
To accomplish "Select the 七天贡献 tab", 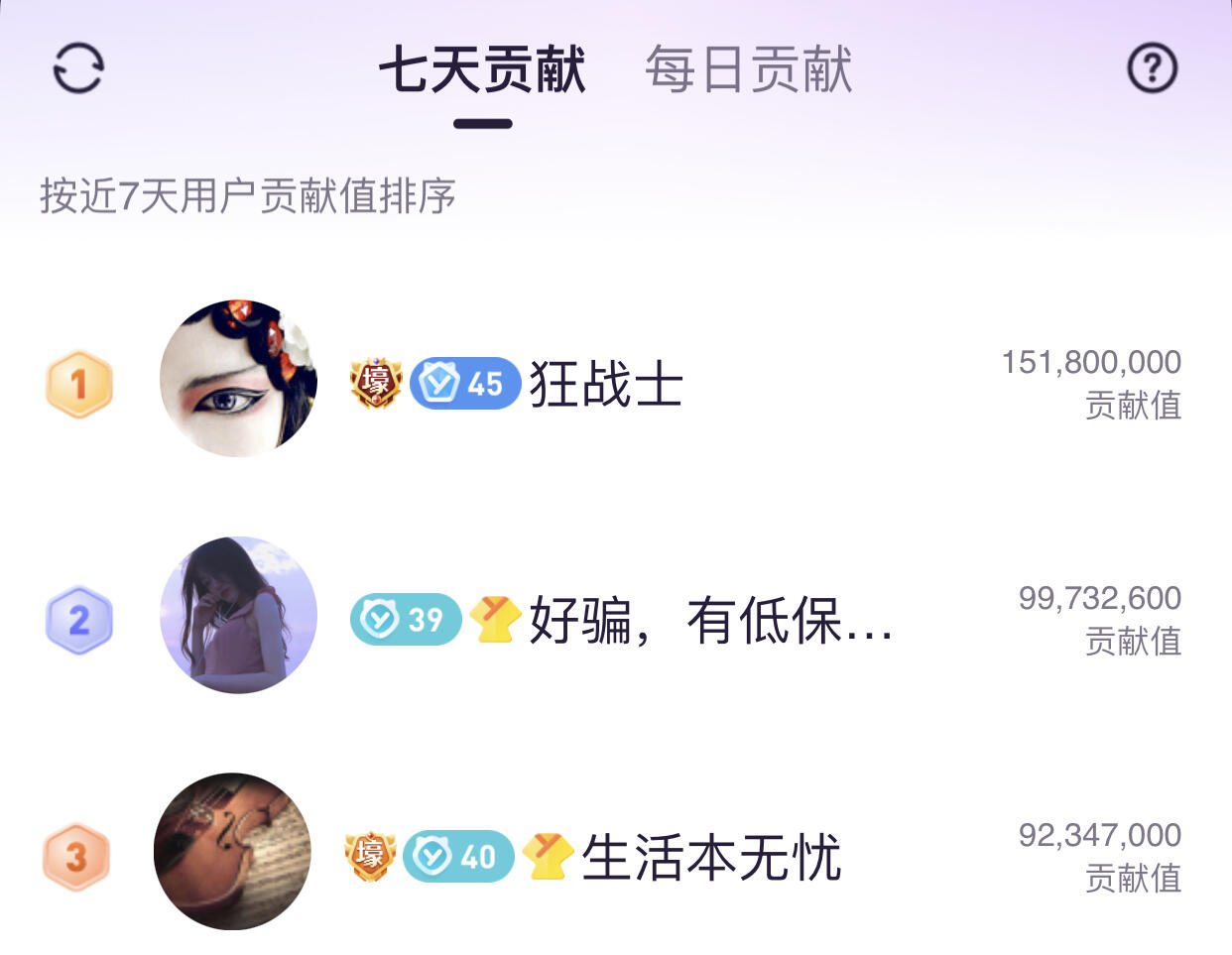I will pos(483,70).
